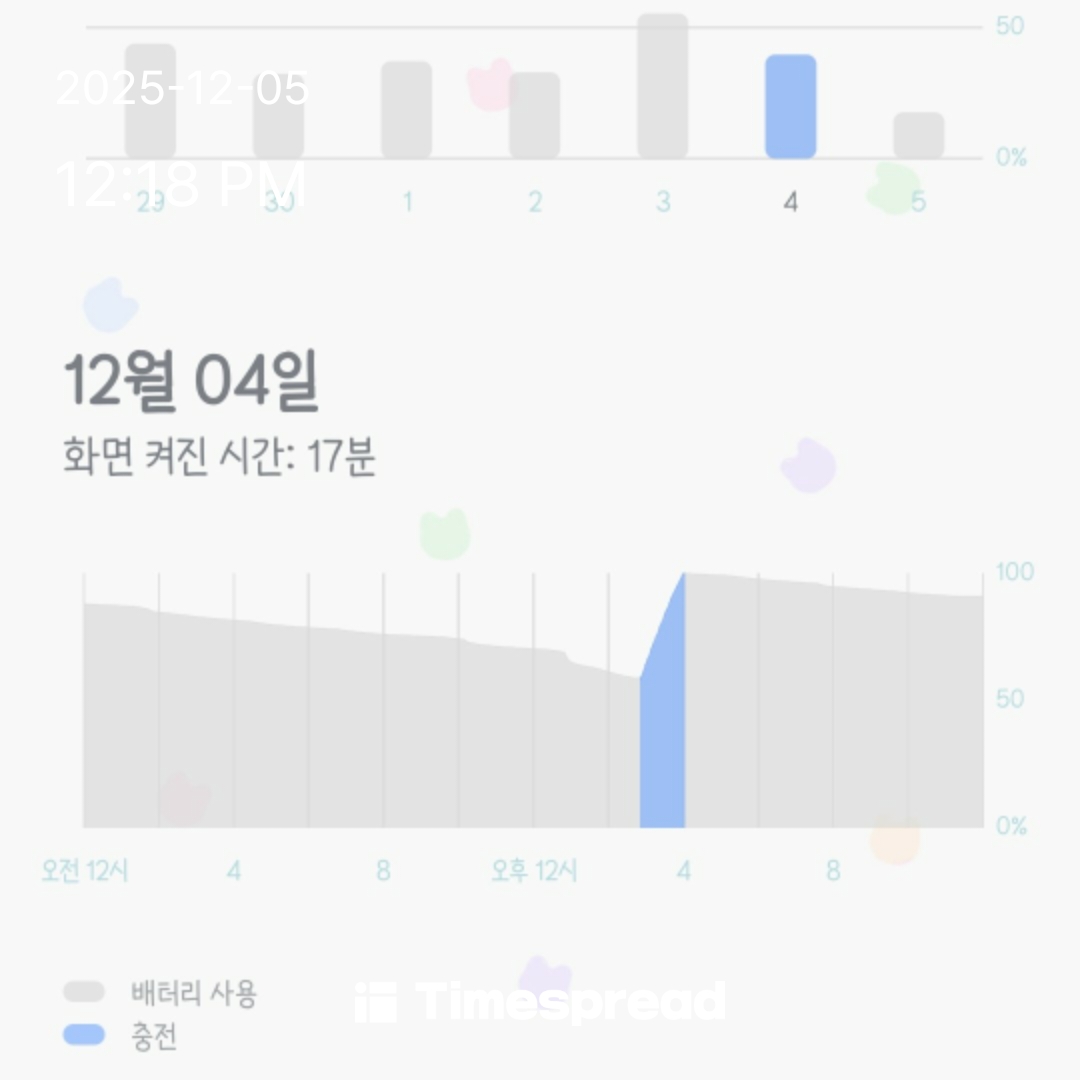
Task: View battery usage for day 5
Action: (918, 135)
